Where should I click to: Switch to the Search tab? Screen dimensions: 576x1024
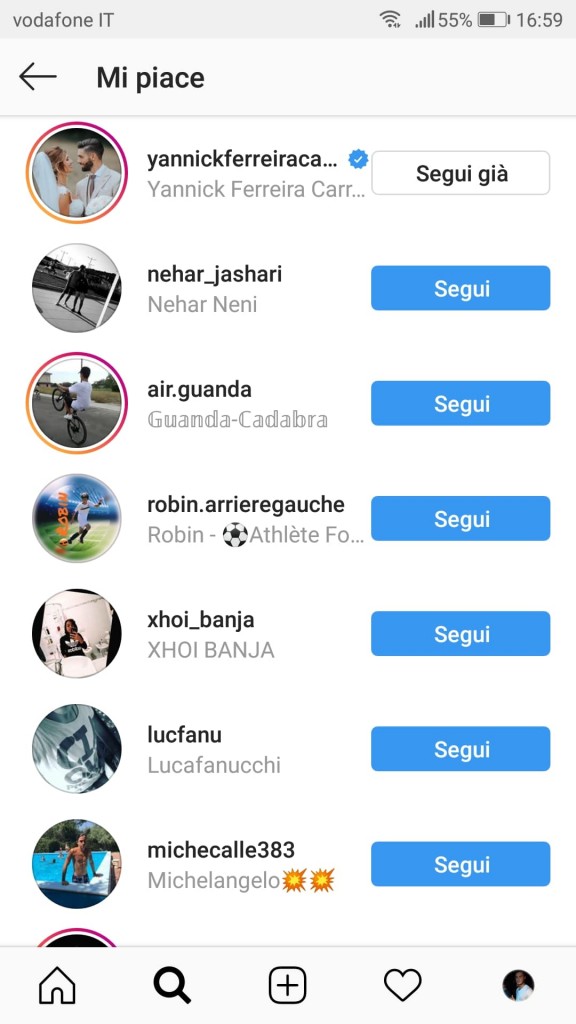click(172, 985)
